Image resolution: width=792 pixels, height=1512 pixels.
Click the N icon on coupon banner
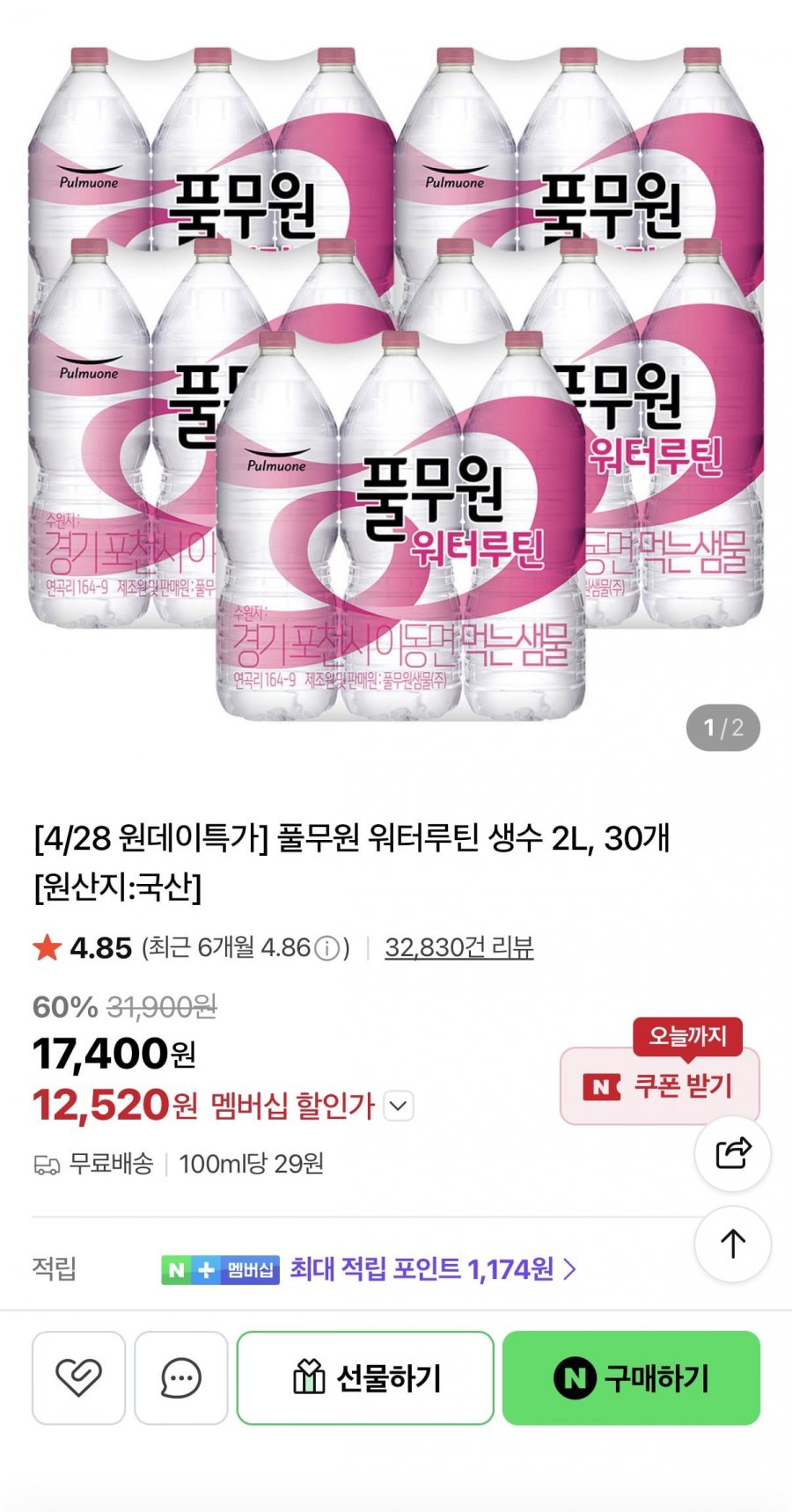603,1086
